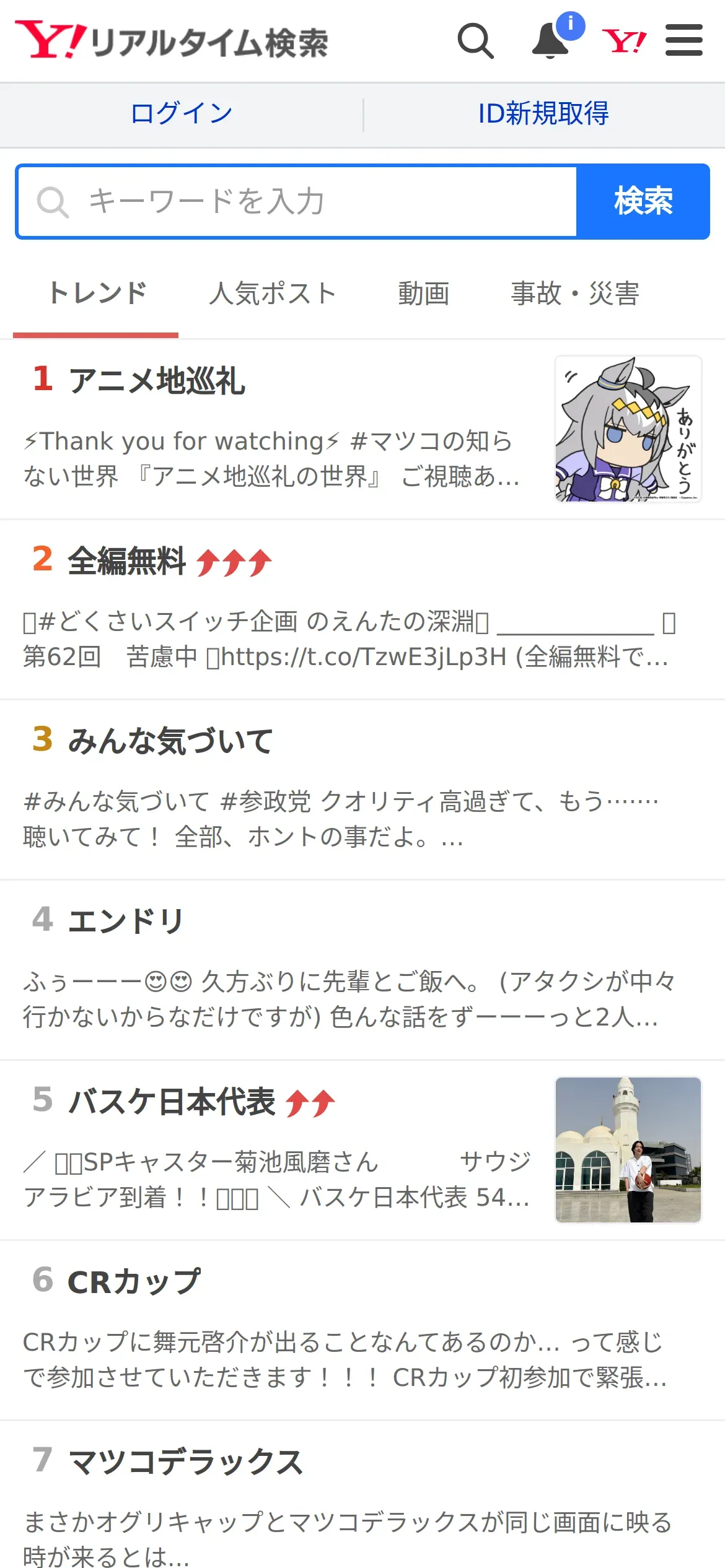Tap the Yahoo! リアルタイム検索 logo
Viewport: 725px width, 1568px height.
(x=172, y=41)
